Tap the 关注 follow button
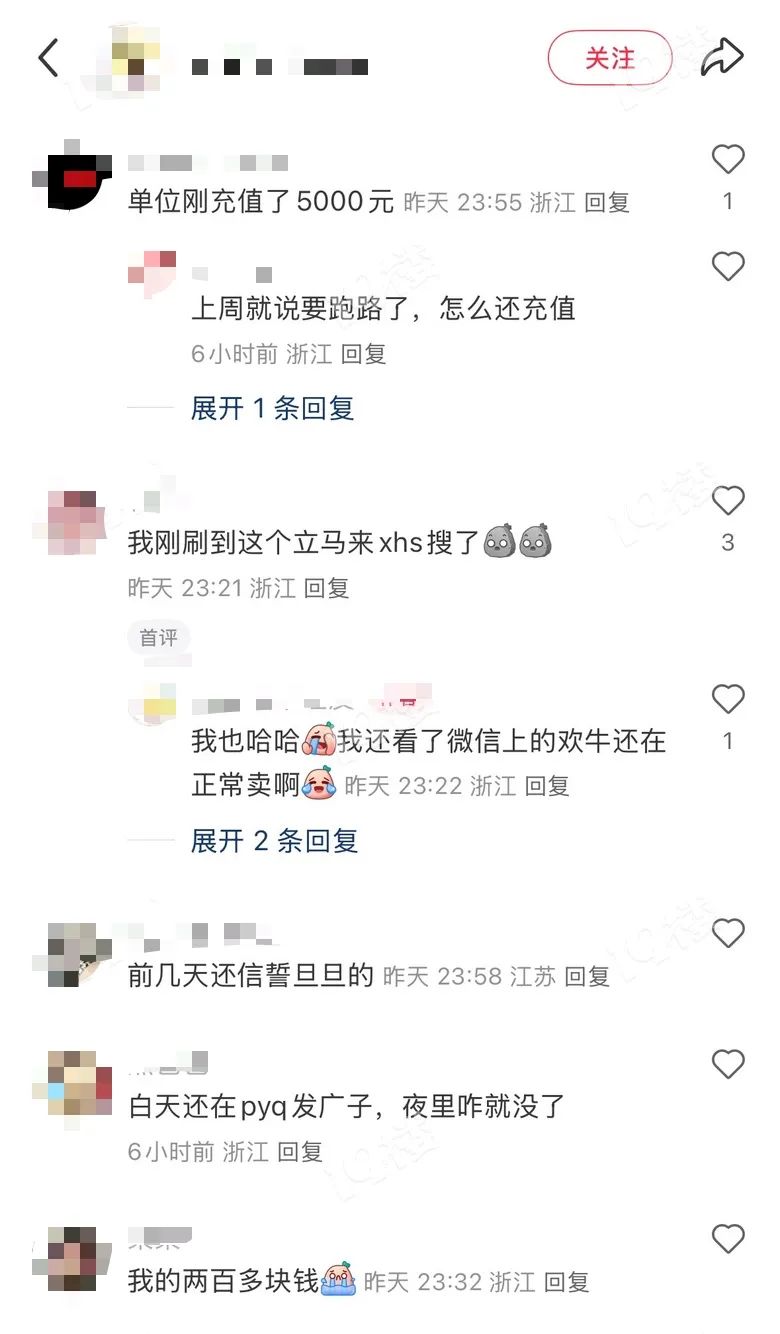Screen dimensions: 780x1334 click(609, 58)
